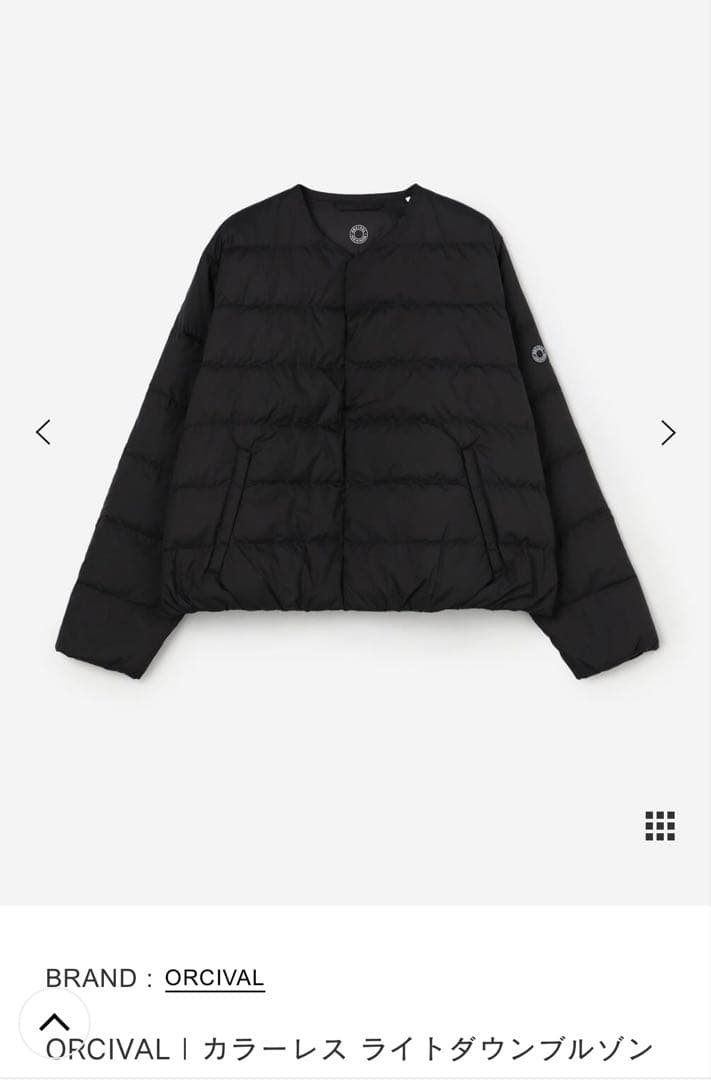The width and height of the screenshot is (711, 1080).
Task: Tap the scroll-to-top arrow button
Action: point(54,1023)
